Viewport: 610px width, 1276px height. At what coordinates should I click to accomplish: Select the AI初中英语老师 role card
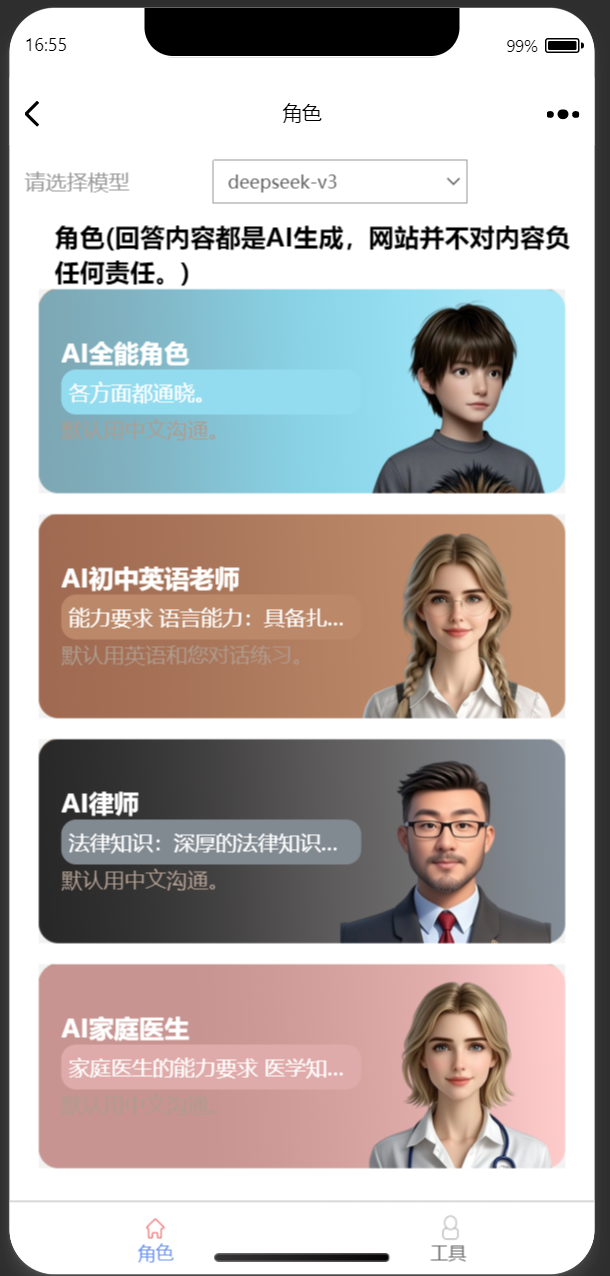coord(301,616)
